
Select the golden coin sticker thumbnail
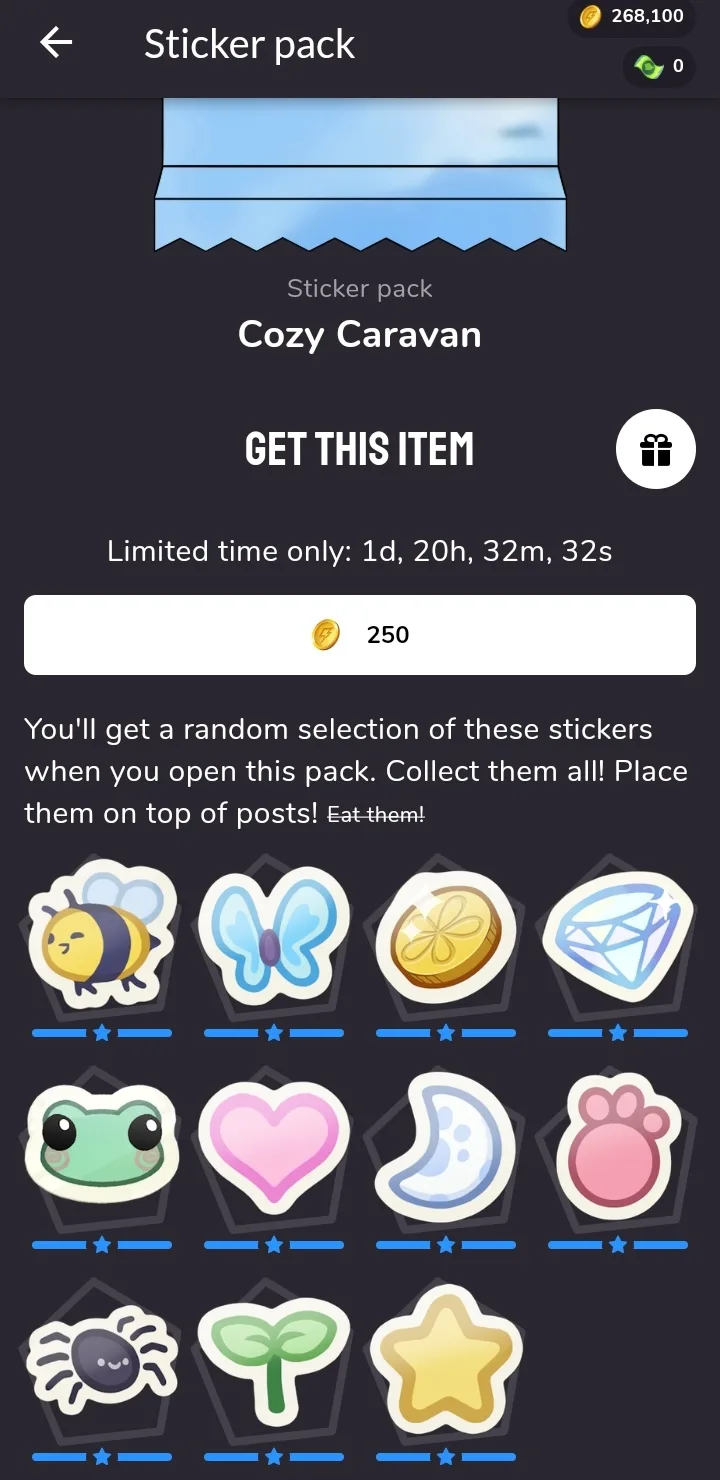point(445,938)
